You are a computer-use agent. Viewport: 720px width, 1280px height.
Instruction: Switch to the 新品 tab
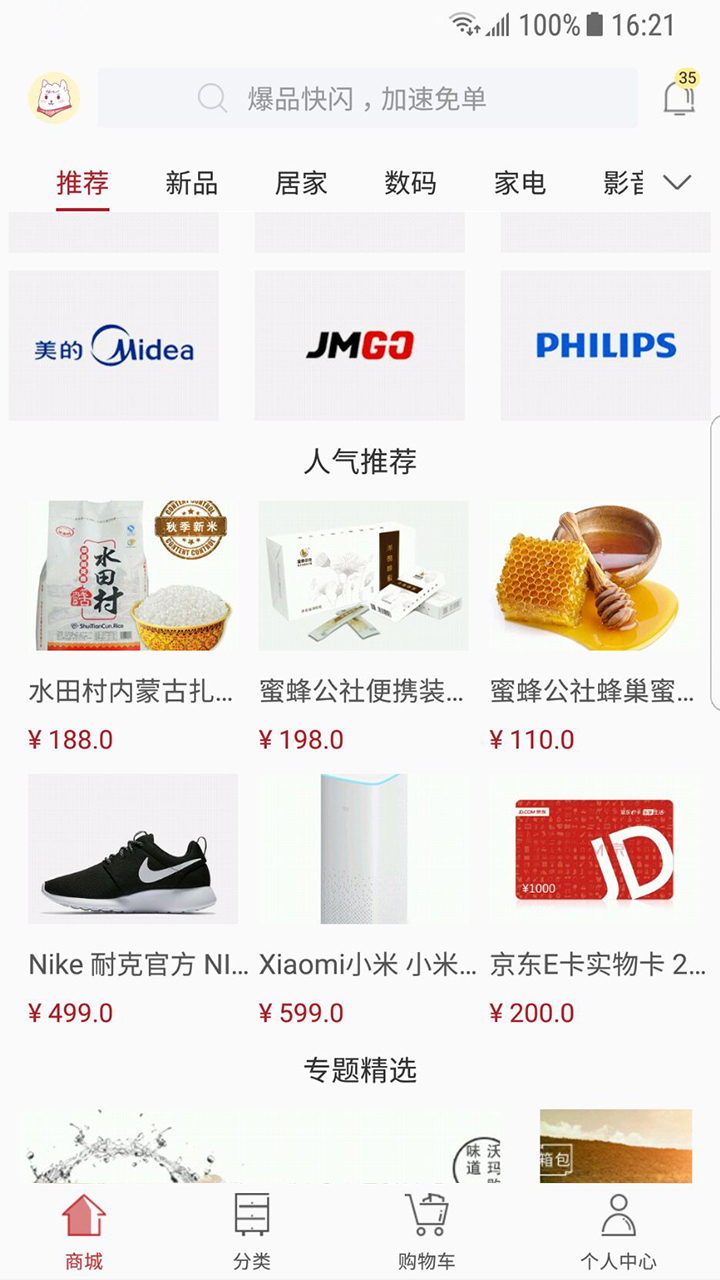tap(191, 184)
